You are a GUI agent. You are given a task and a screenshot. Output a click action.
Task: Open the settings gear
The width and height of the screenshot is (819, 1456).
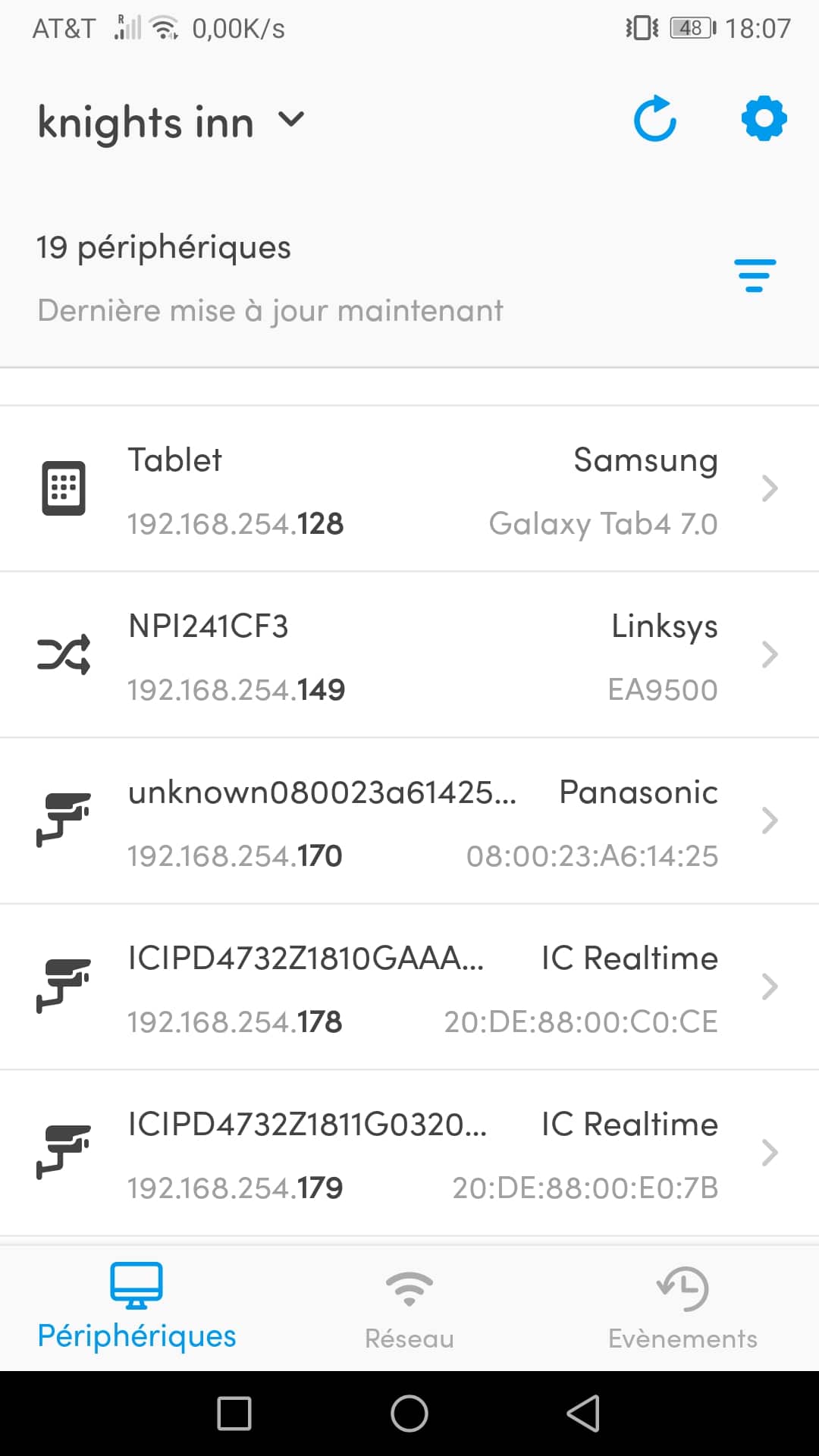point(764,119)
